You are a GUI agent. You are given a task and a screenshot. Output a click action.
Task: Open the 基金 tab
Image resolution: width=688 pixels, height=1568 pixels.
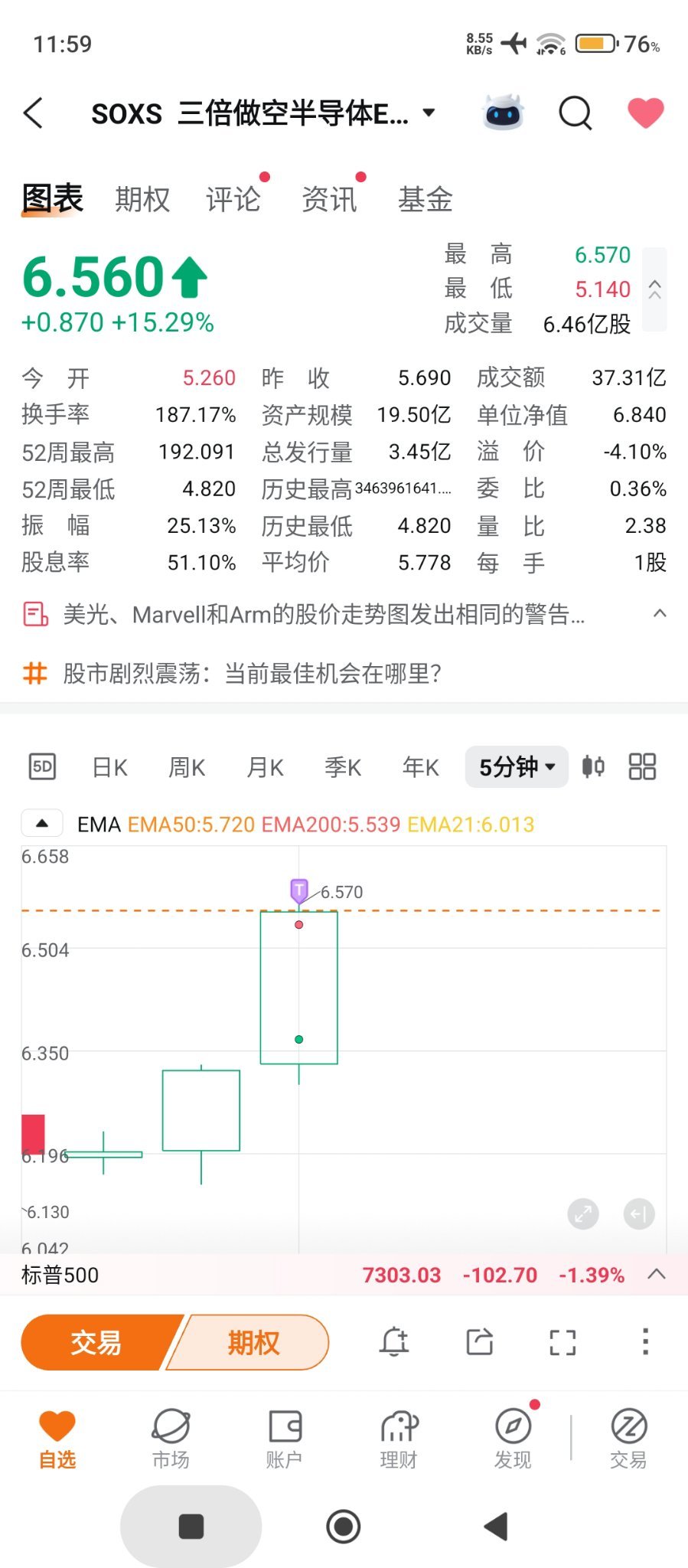click(x=426, y=199)
